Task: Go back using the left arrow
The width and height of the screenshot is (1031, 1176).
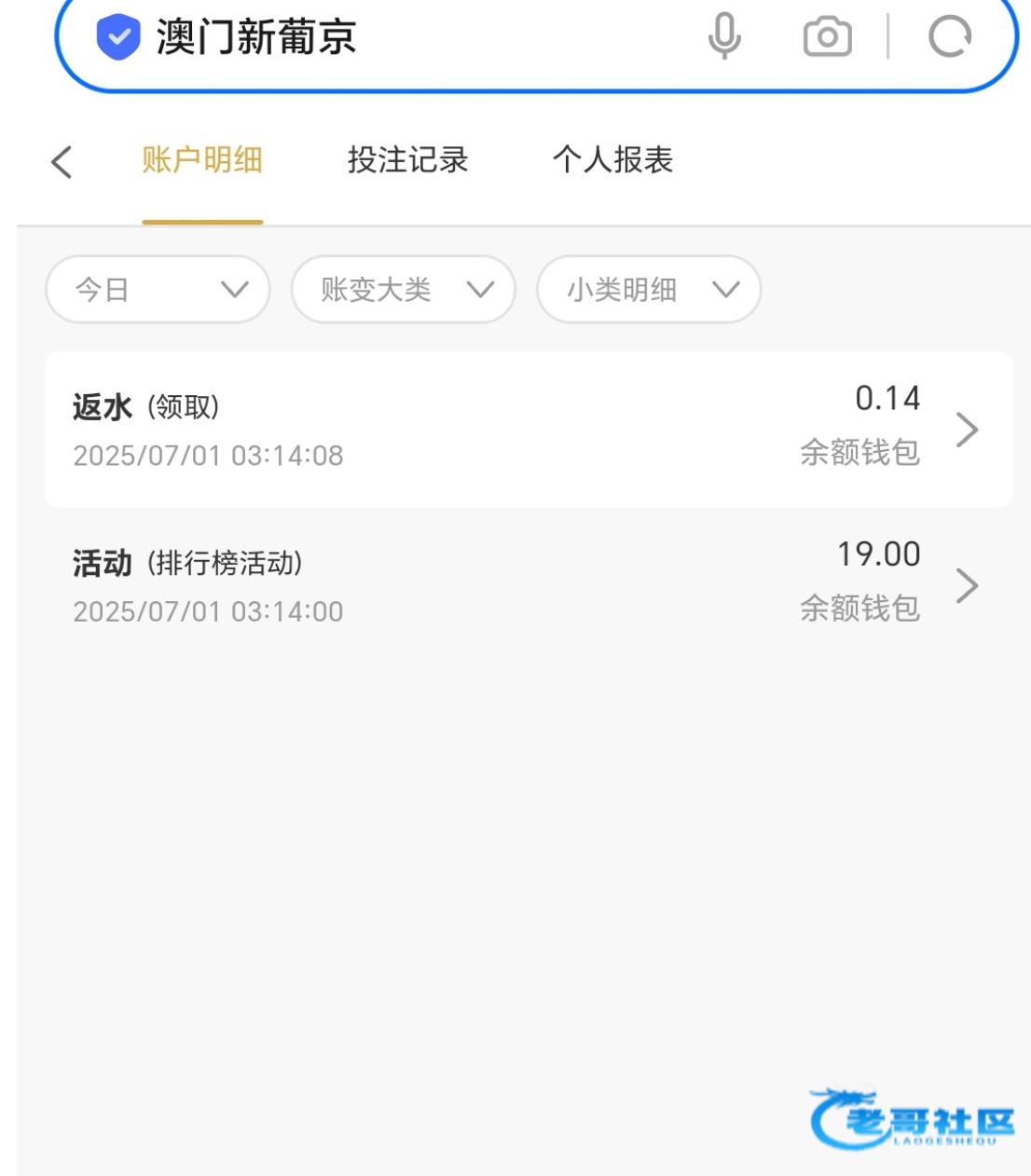Action: [x=62, y=161]
